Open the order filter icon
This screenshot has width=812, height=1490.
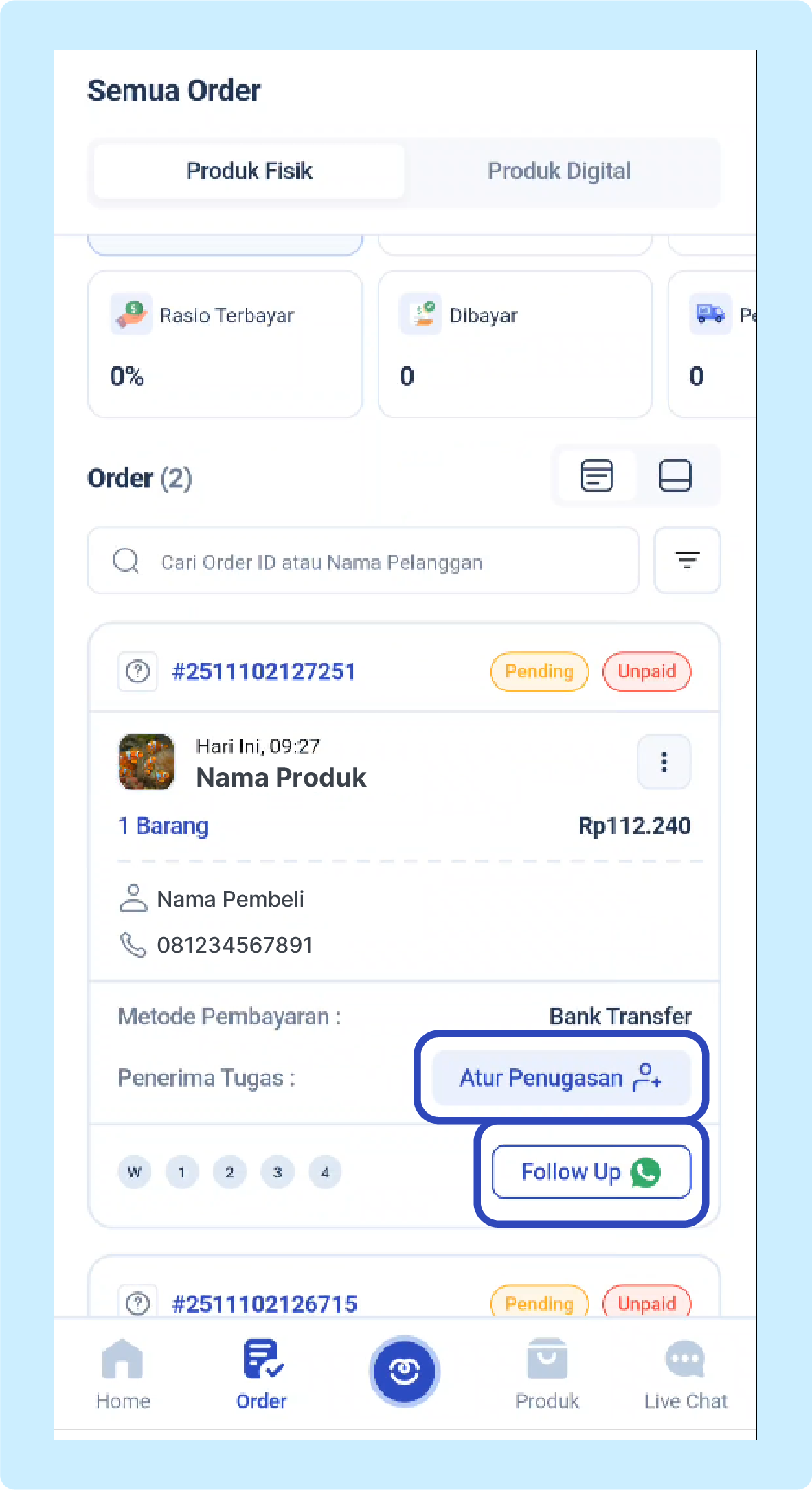pyautogui.click(x=687, y=561)
